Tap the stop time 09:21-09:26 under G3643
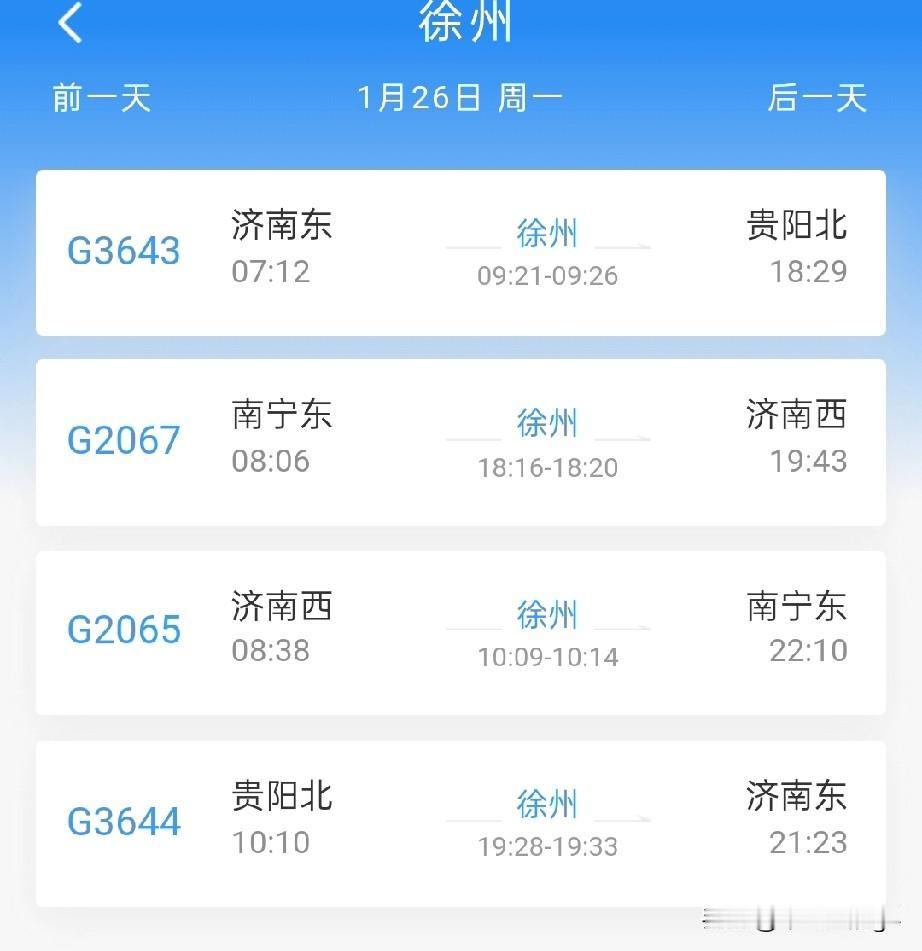Image resolution: width=922 pixels, height=951 pixels. [x=545, y=272]
